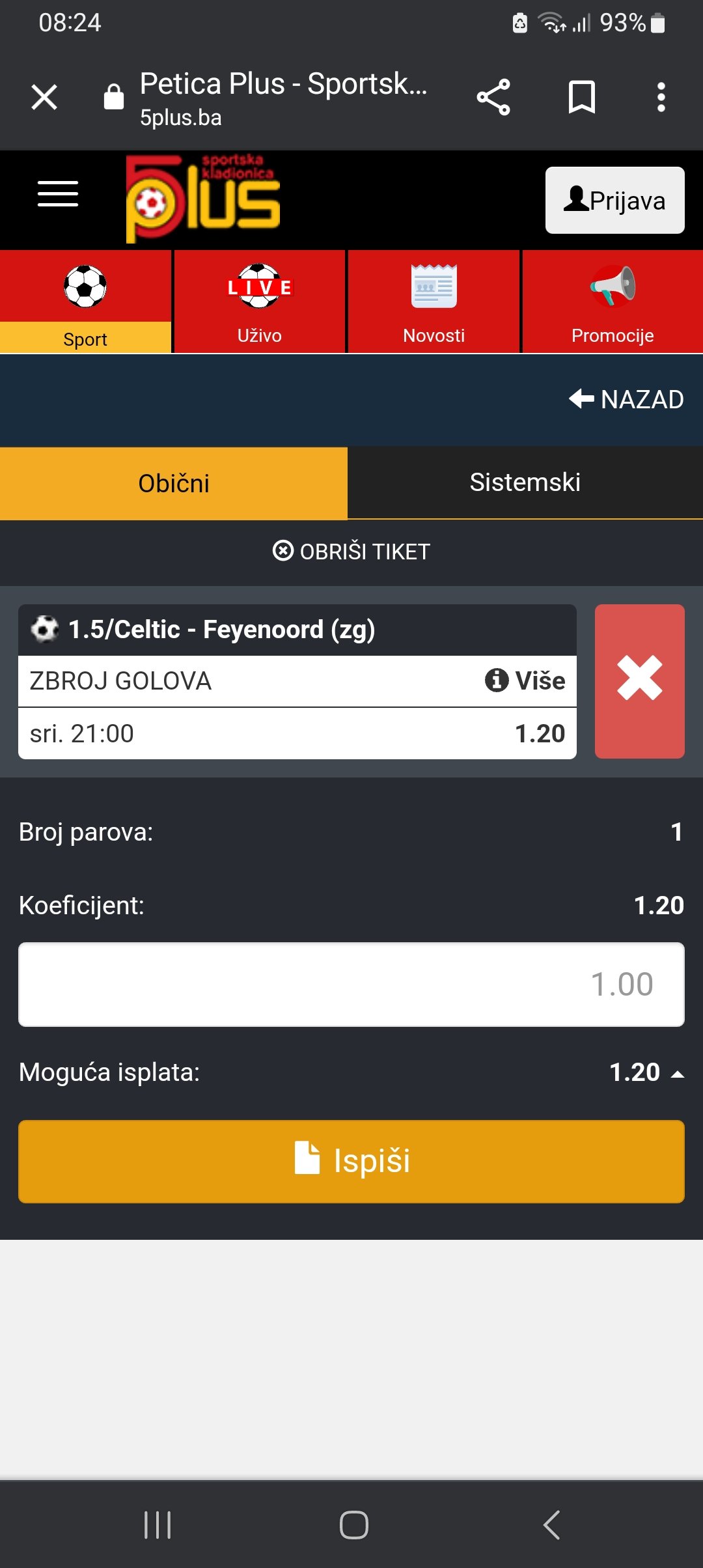
Task: Focus the stake amount field
Action: pos(351,984)
